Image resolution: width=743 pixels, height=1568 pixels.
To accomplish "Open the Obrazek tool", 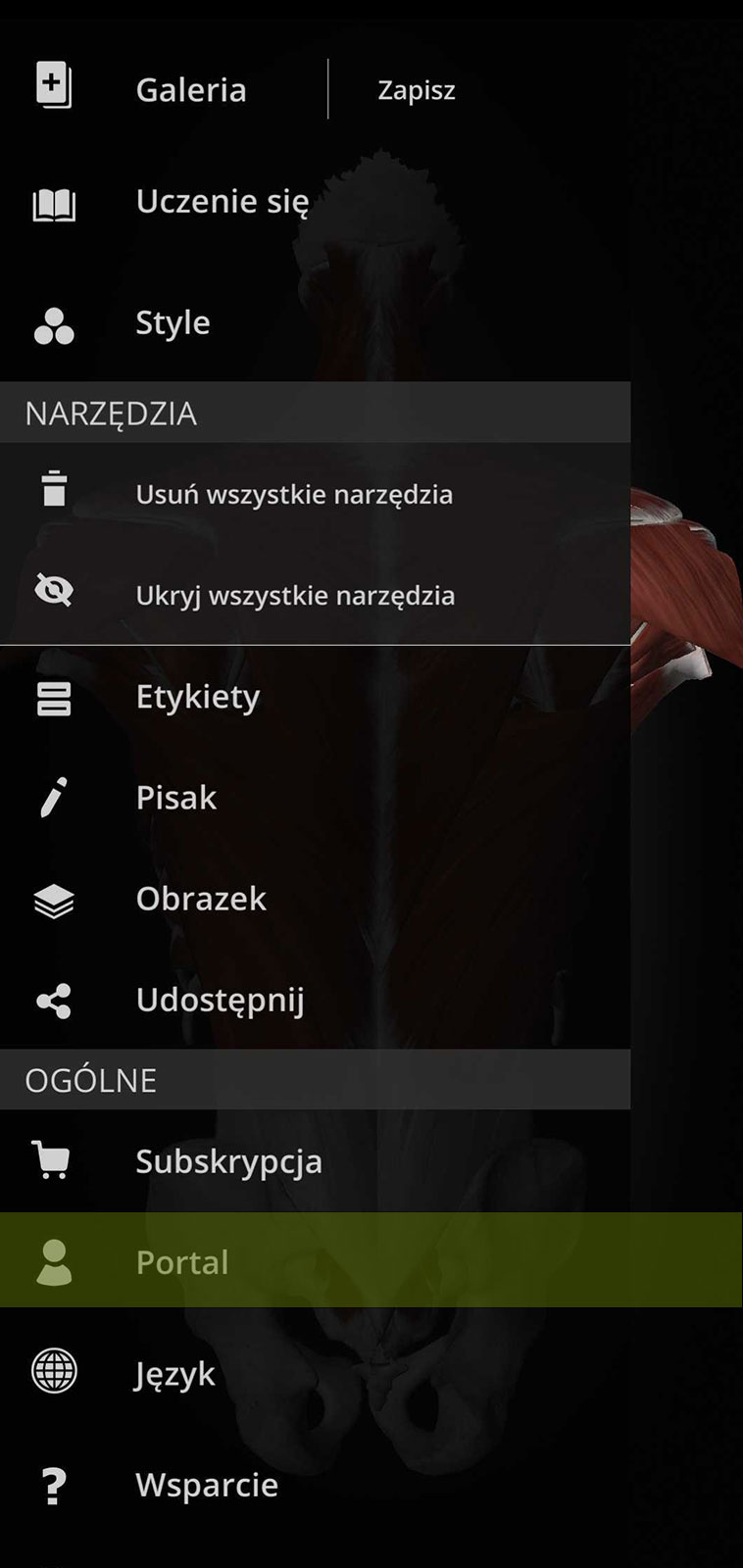I will coord(315,899).
